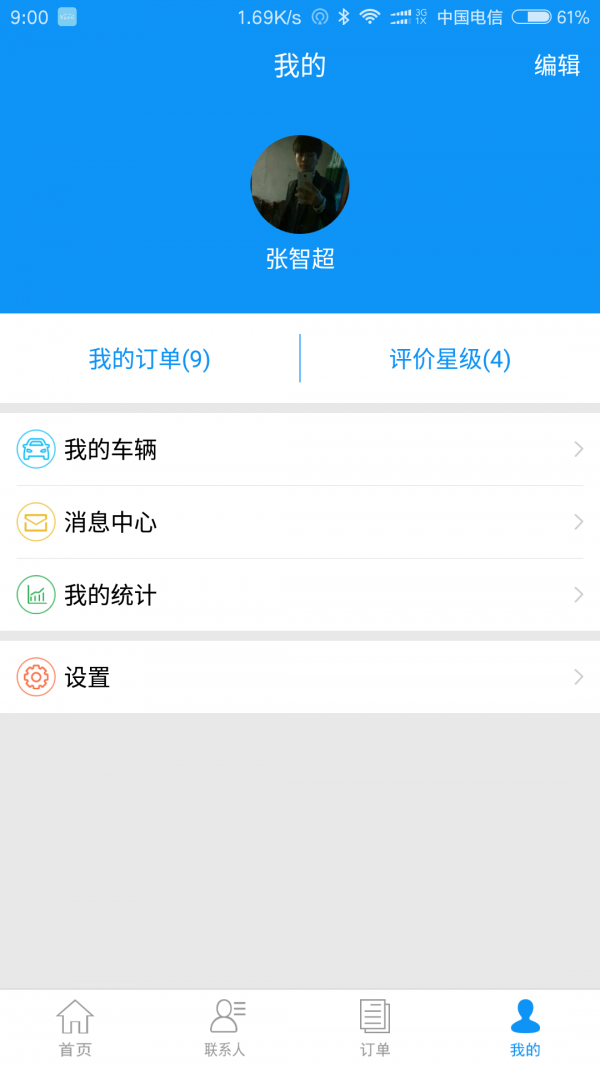This screenshot has height=1067, width=600.
Task: Go to 消息中心 message center
Action: [300, 522]
